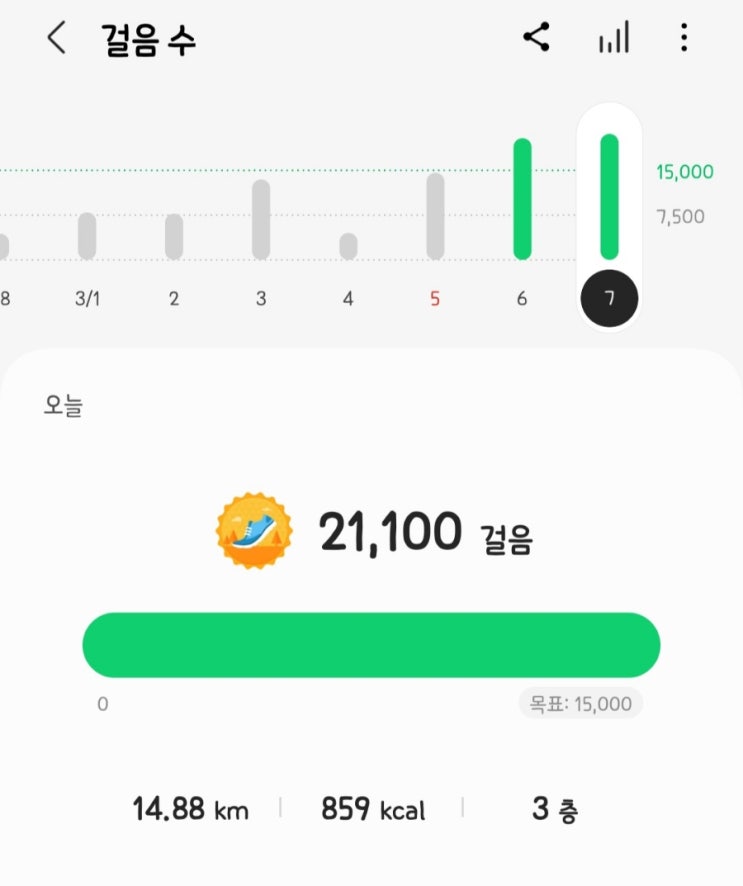The image size is (743, 886).
Task: Share today's step count
Action: tap(537, 39)
